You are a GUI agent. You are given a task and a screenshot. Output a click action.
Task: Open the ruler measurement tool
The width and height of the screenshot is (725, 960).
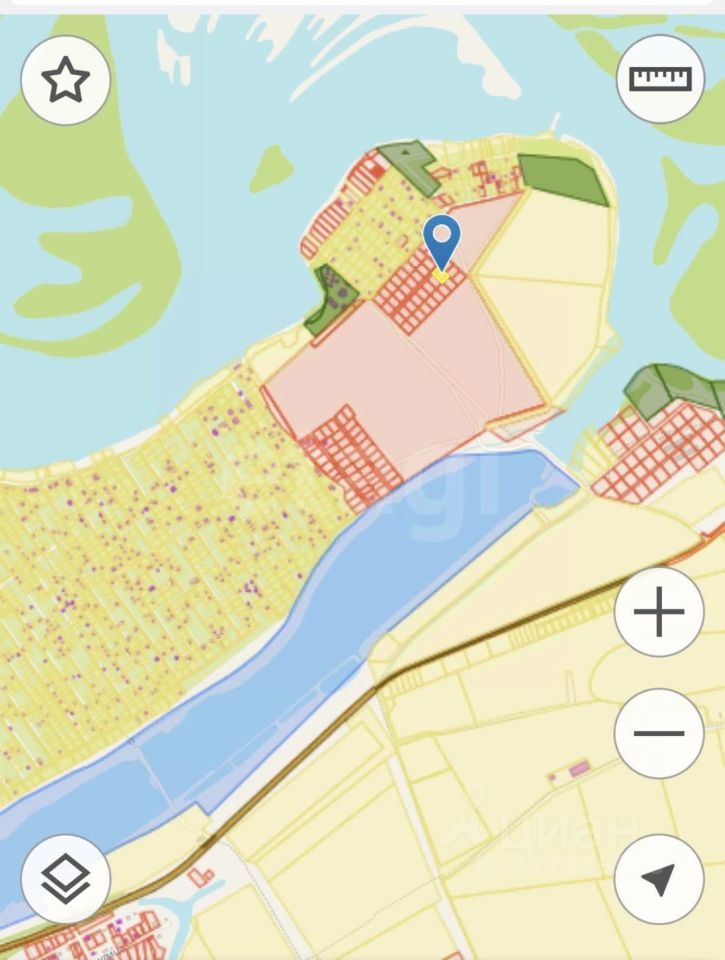tap(660, 79)
